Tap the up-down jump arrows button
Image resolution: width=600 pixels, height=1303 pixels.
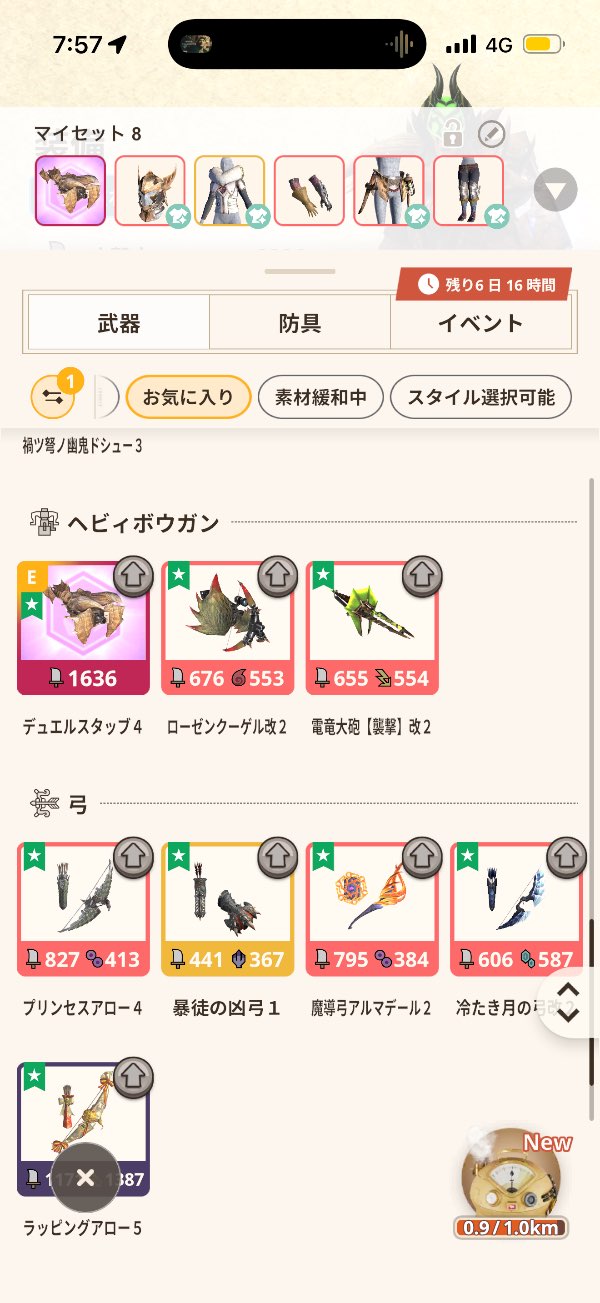(x=567, y=1001)
